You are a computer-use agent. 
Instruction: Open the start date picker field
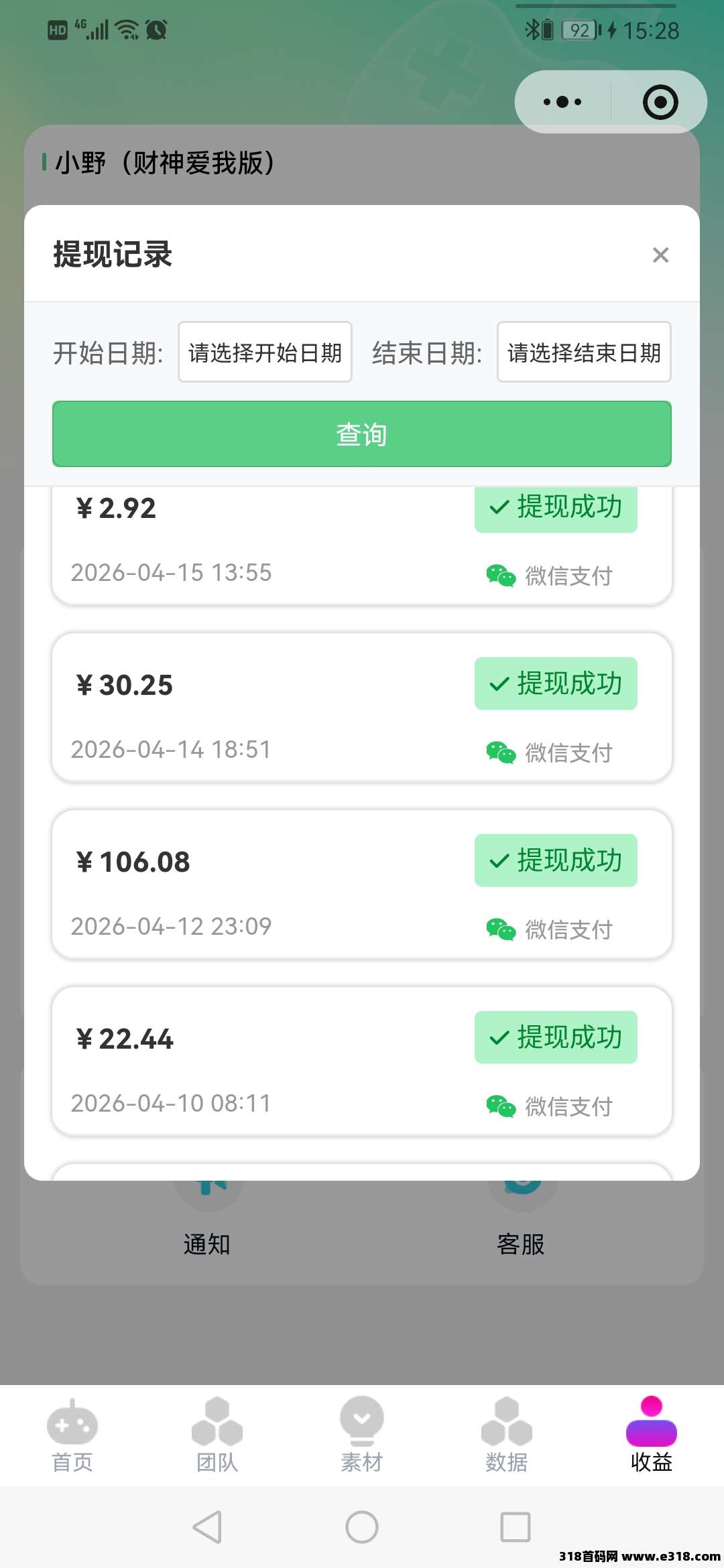tap(265, 354)
